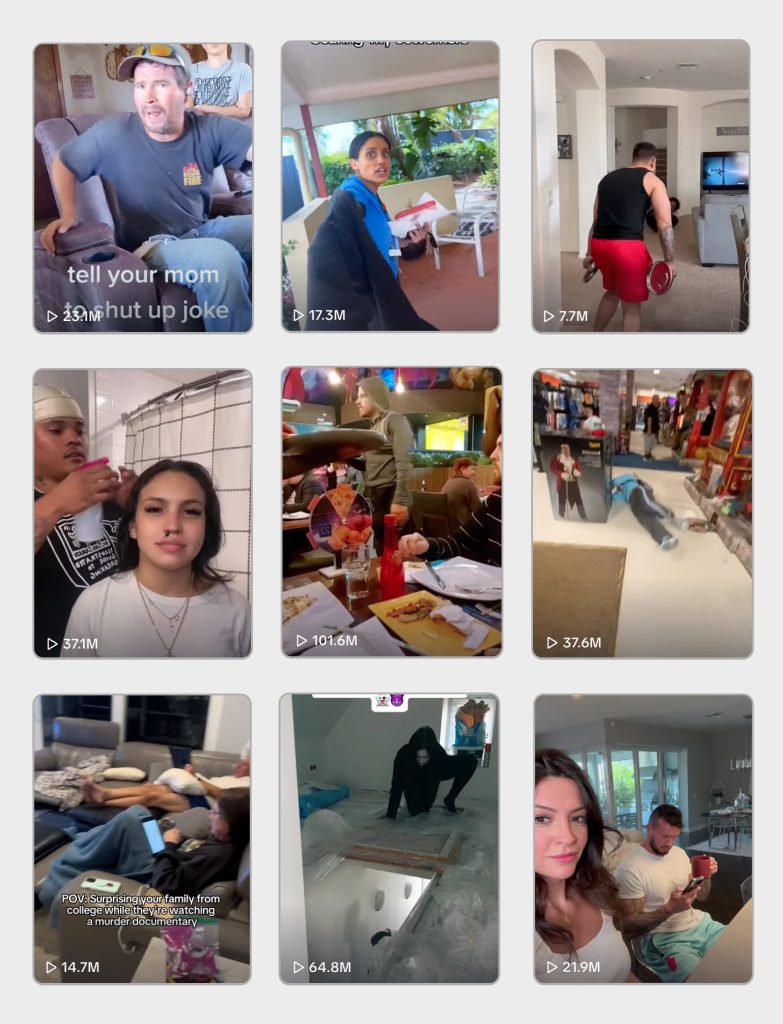Open the 101.6M views restaurant video
783x1024 pixels.
[391, 511]
